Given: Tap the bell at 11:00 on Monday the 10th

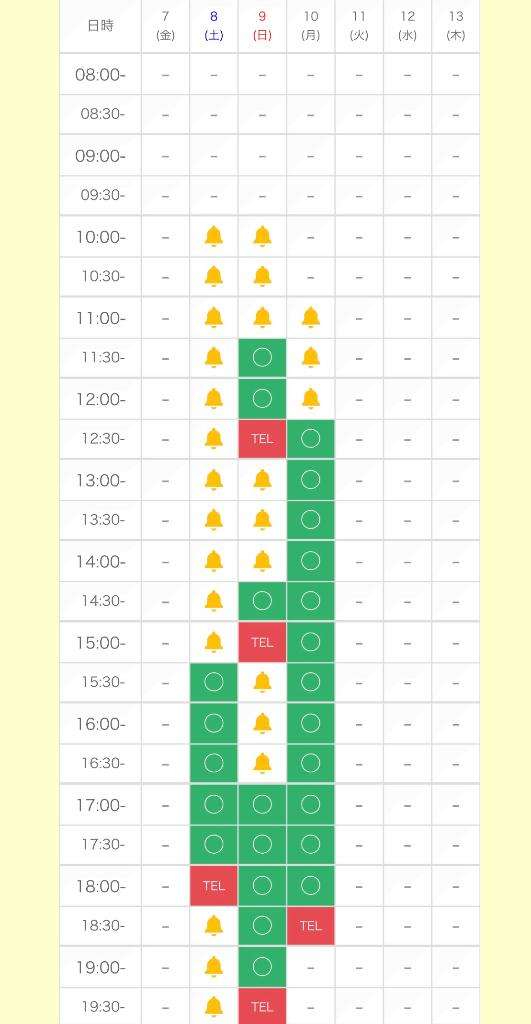Looking at the screenshot, I should click(310, 317).
